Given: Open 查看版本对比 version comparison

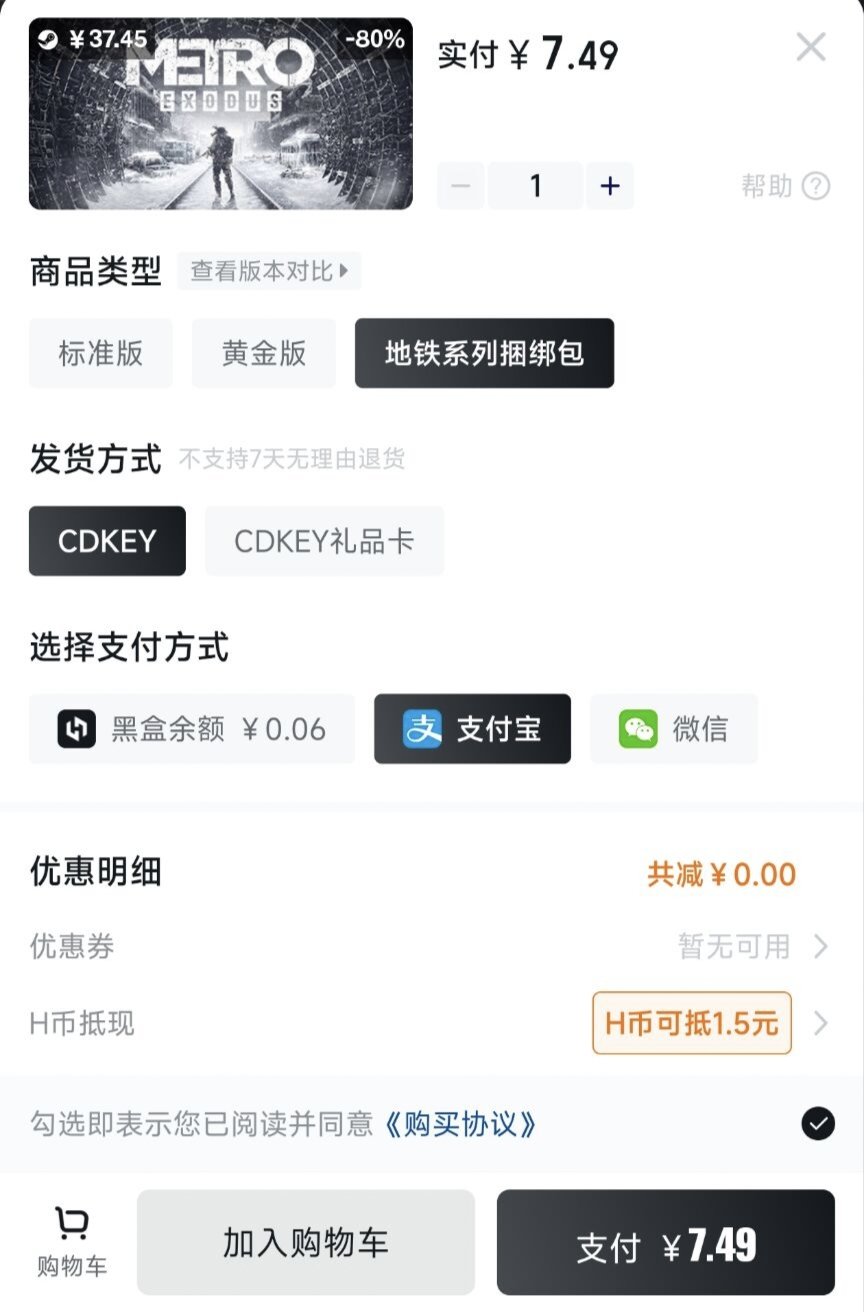Looking at the screenshot, I should coord(269,271).
